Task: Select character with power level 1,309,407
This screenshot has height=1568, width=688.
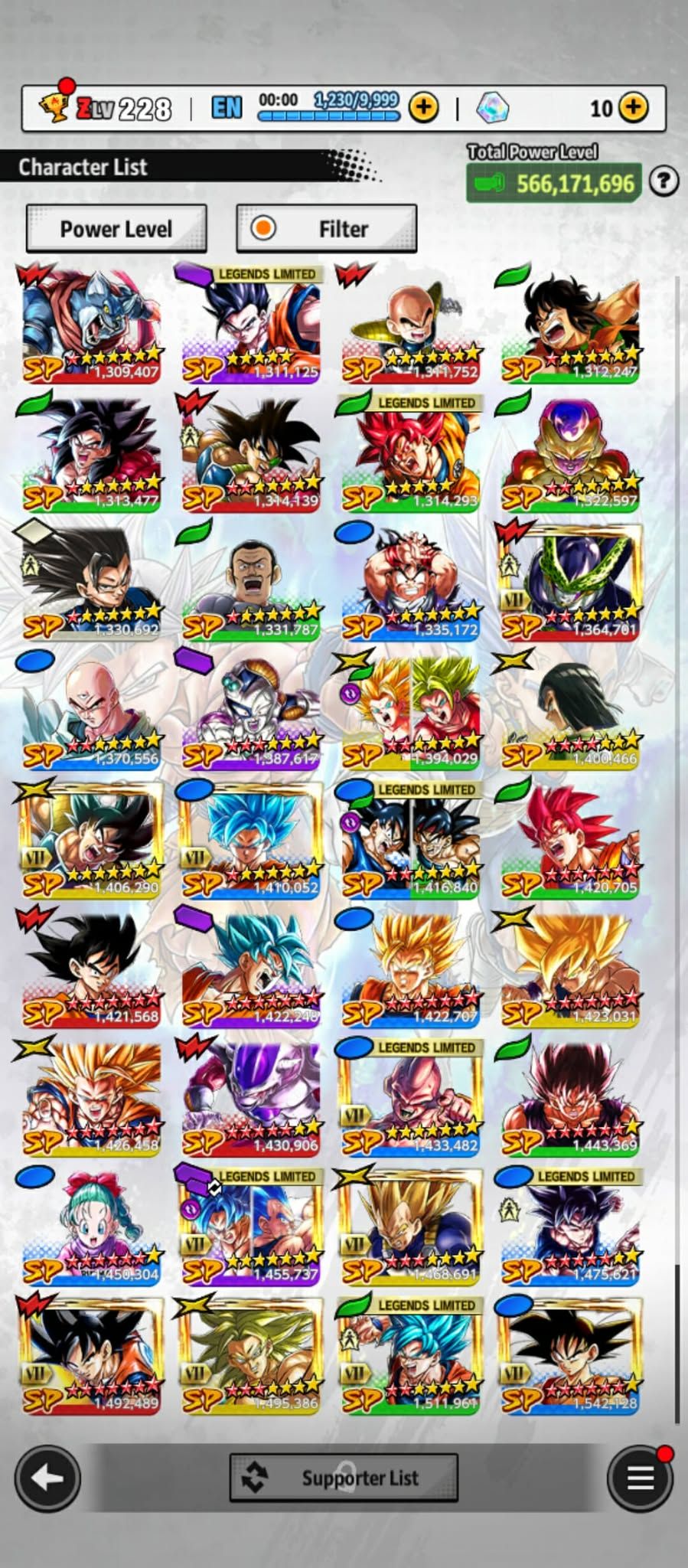Action: point(92,324)
